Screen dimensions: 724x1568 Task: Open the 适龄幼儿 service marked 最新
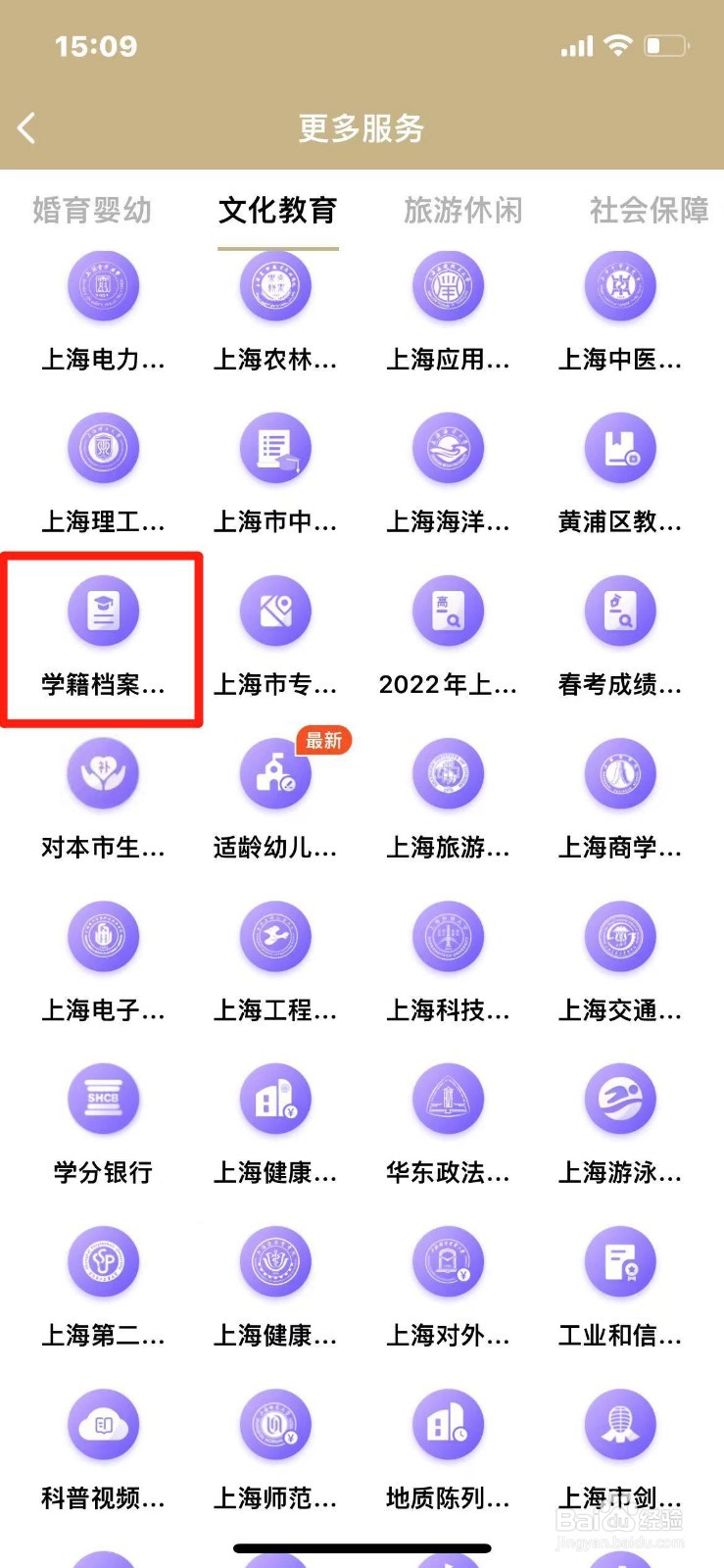point(275,772)
